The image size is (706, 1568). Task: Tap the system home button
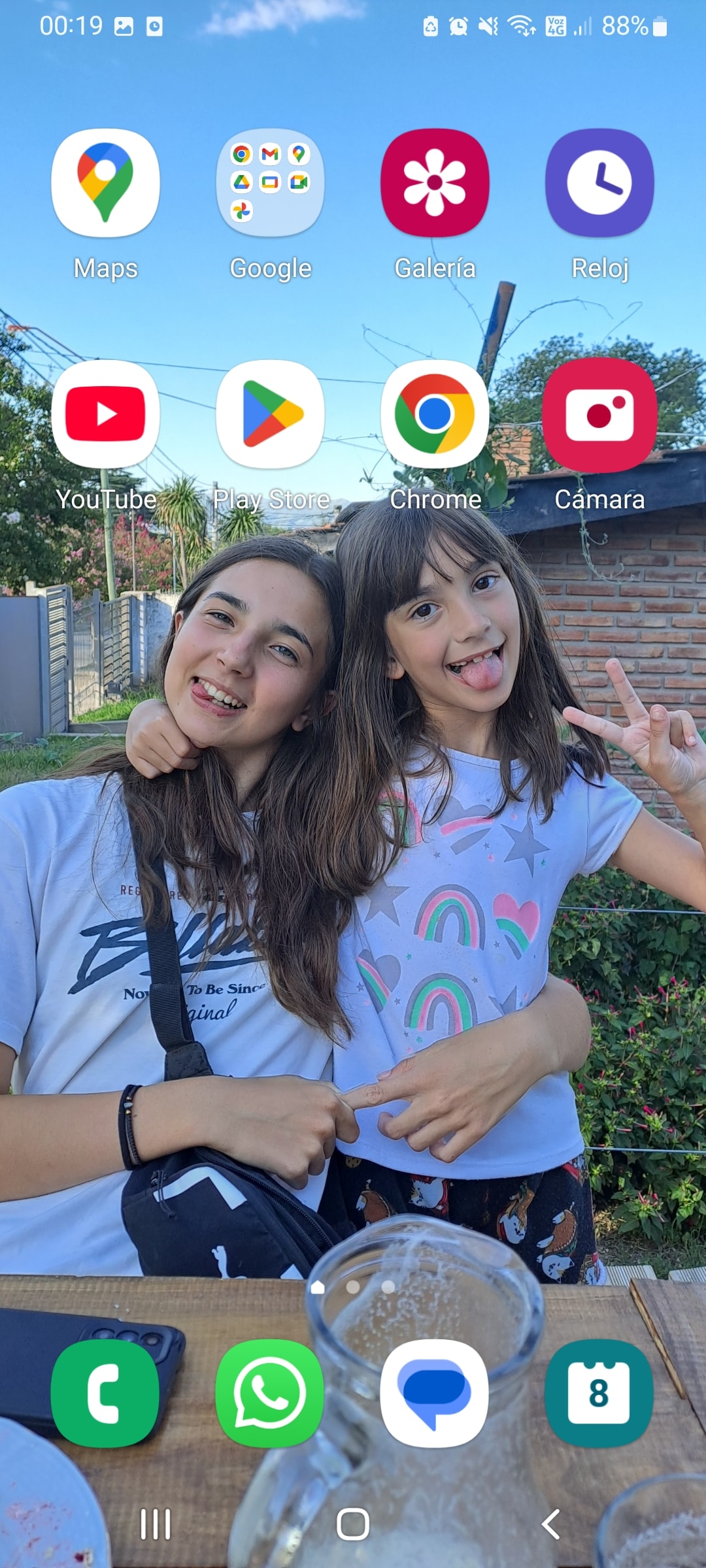point(353,1524)
